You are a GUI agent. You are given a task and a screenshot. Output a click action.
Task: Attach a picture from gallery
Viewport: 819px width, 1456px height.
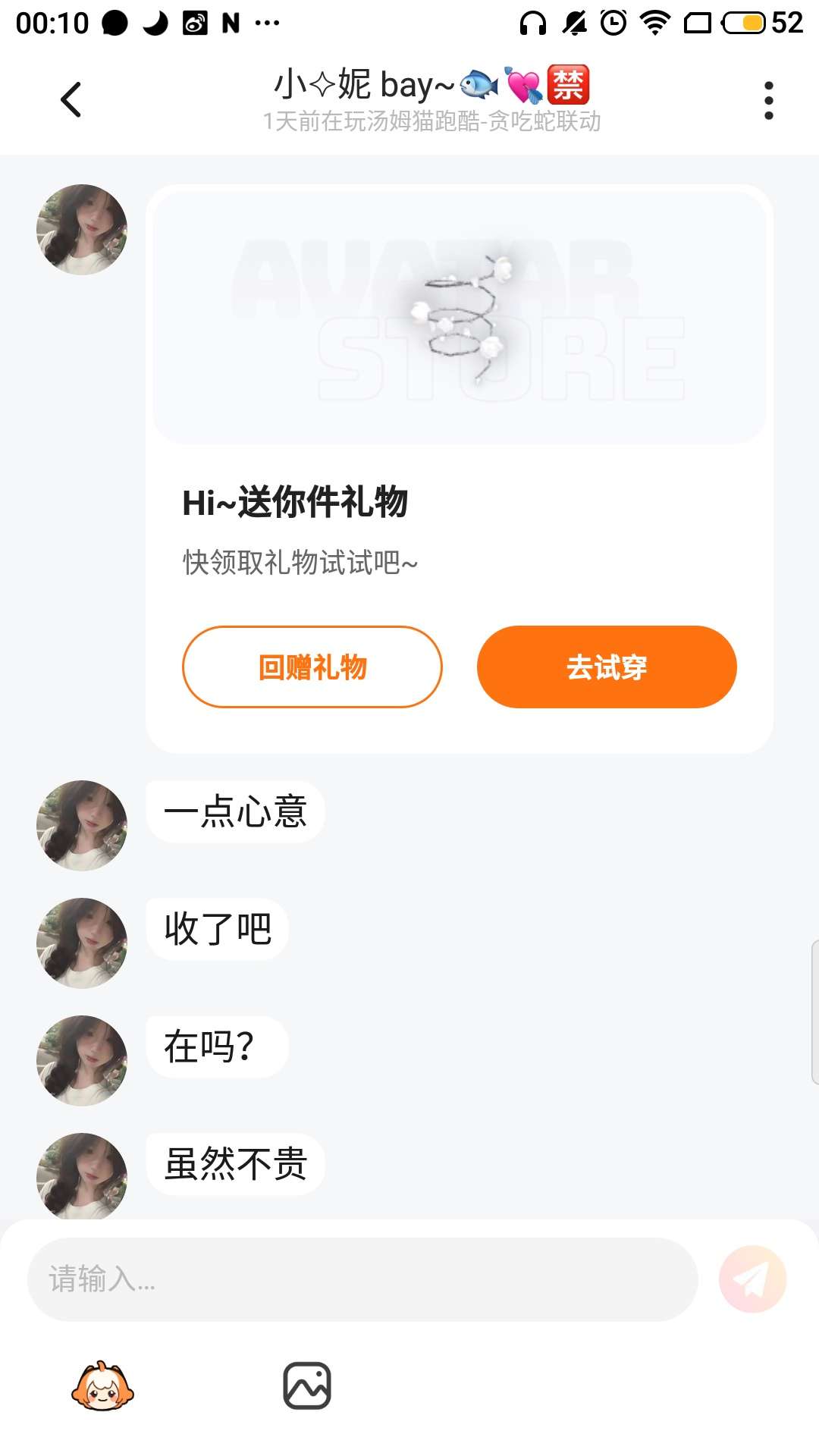click(307, 1386)
